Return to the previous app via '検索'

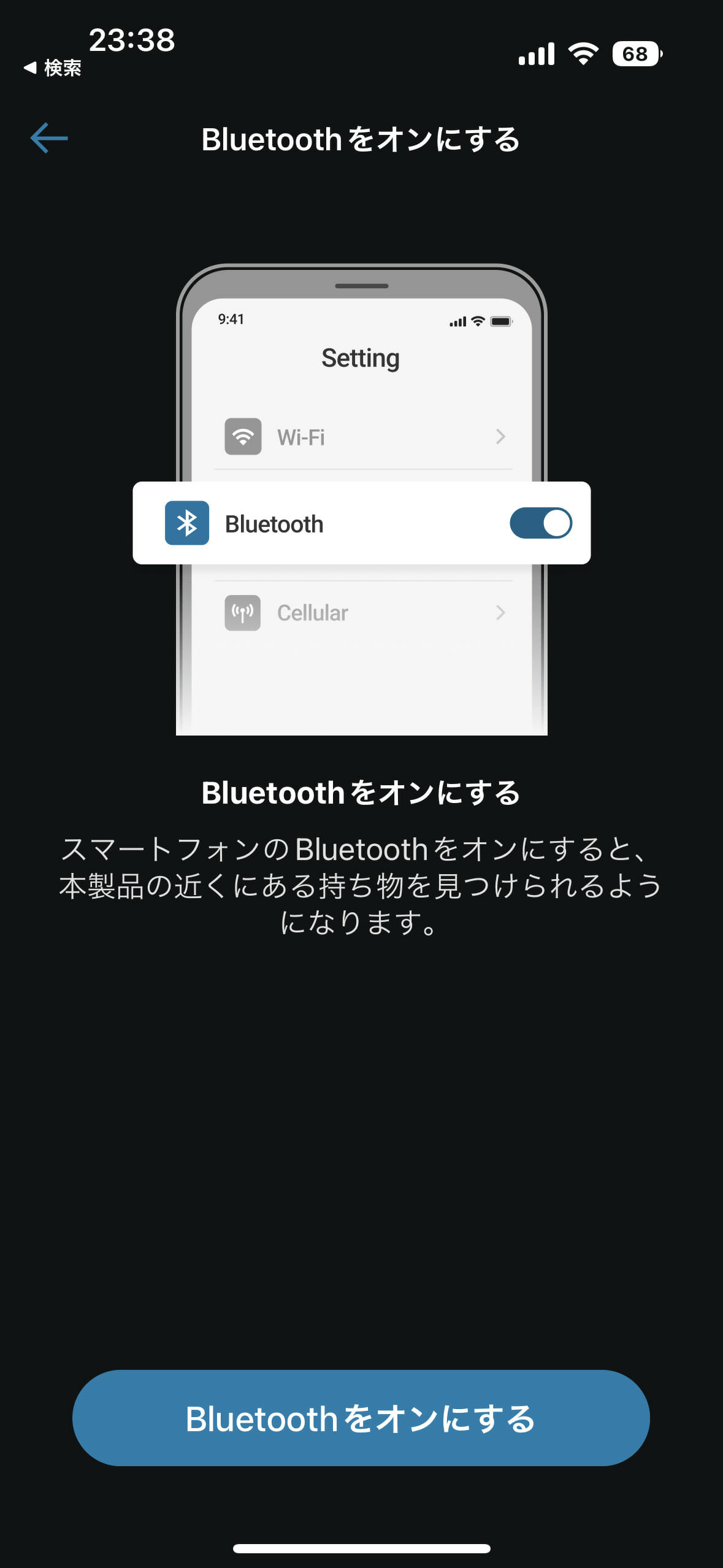point(53,68)
